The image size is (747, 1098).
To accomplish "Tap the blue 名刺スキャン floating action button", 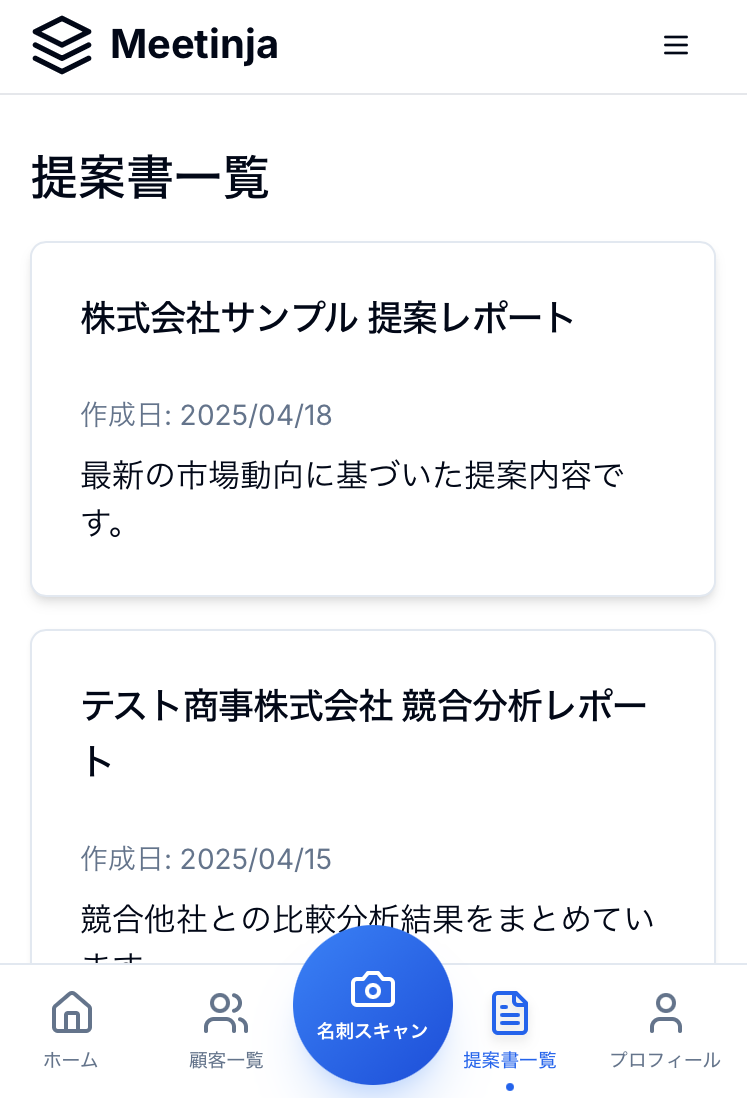I will (372, 1005).
